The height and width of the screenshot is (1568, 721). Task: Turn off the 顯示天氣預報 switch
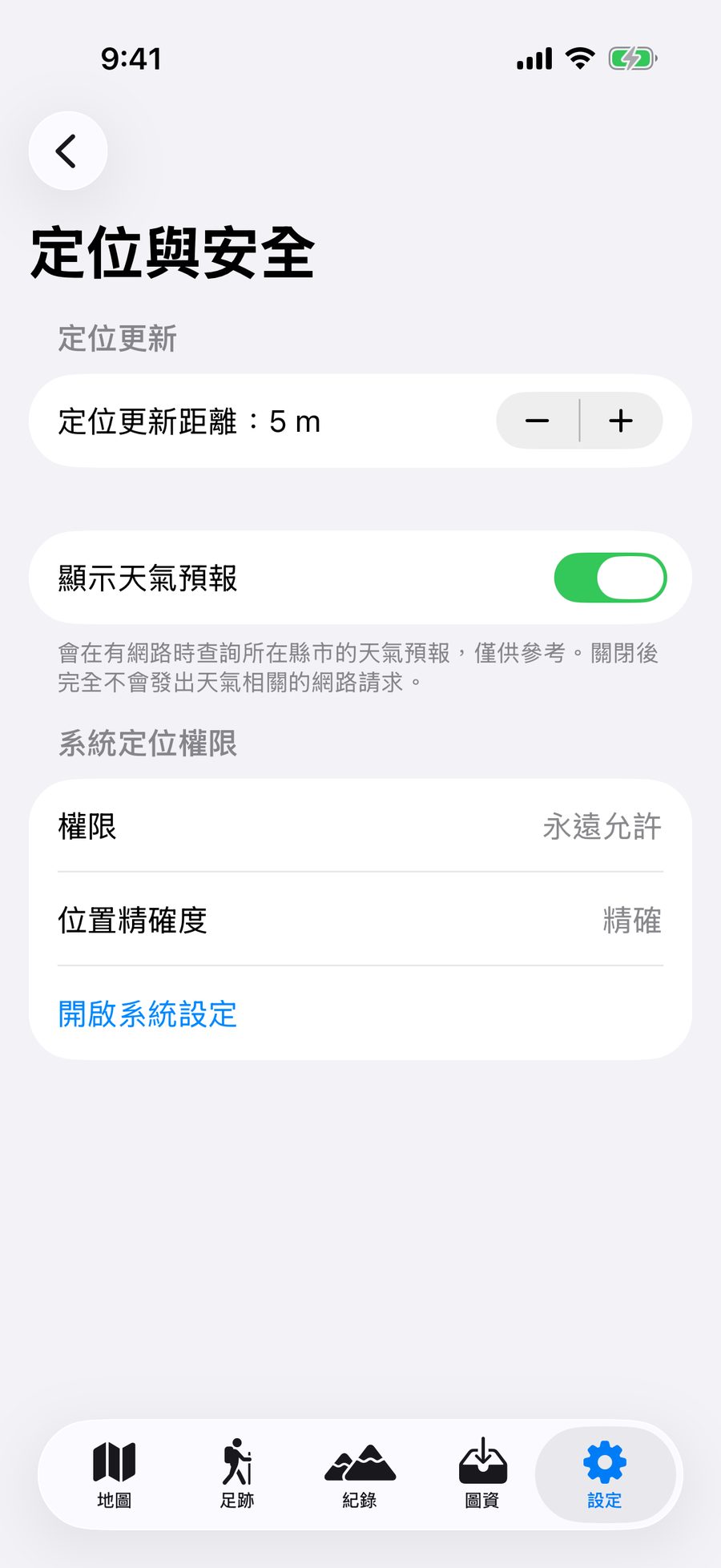610,578
